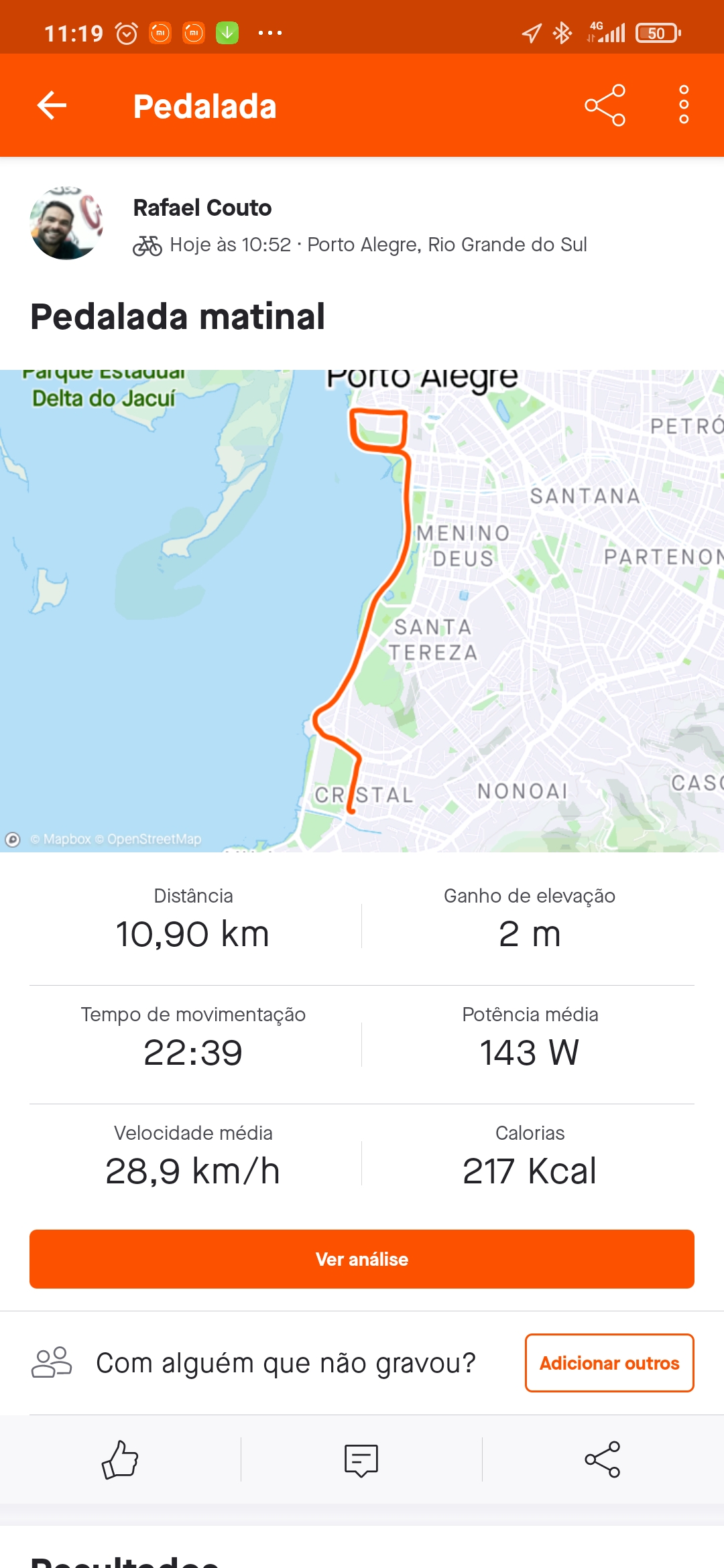Open the three-dot overflow menu
The width and height of the screenshot is (724, 1568).
click(x=684, y=105)
